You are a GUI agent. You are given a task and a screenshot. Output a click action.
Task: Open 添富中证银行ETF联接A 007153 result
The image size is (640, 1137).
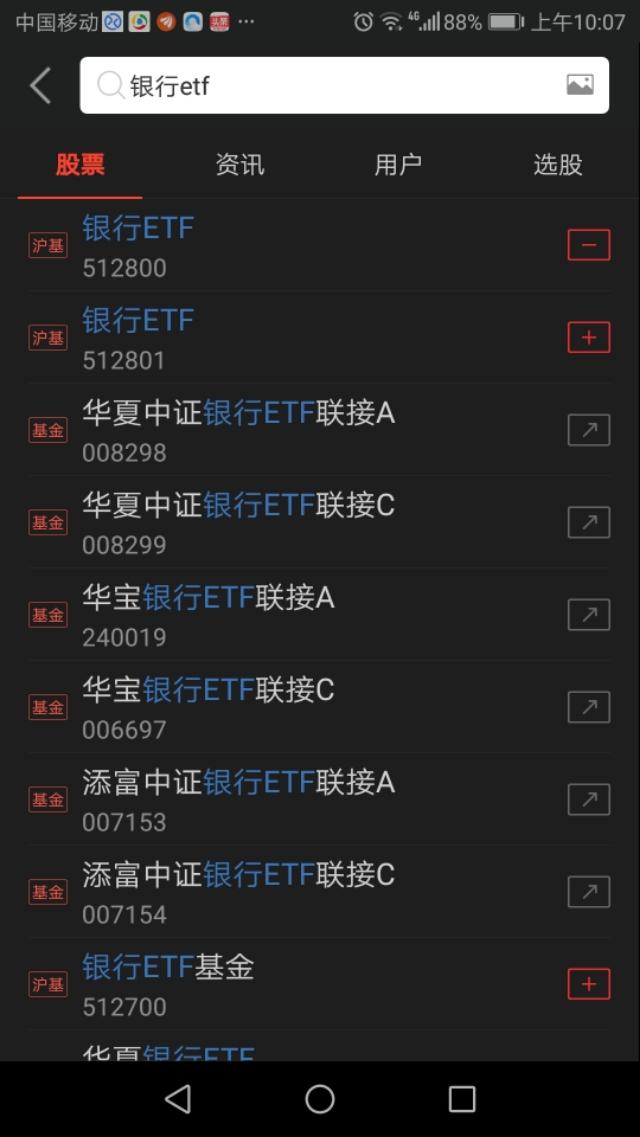coord(319,800)
